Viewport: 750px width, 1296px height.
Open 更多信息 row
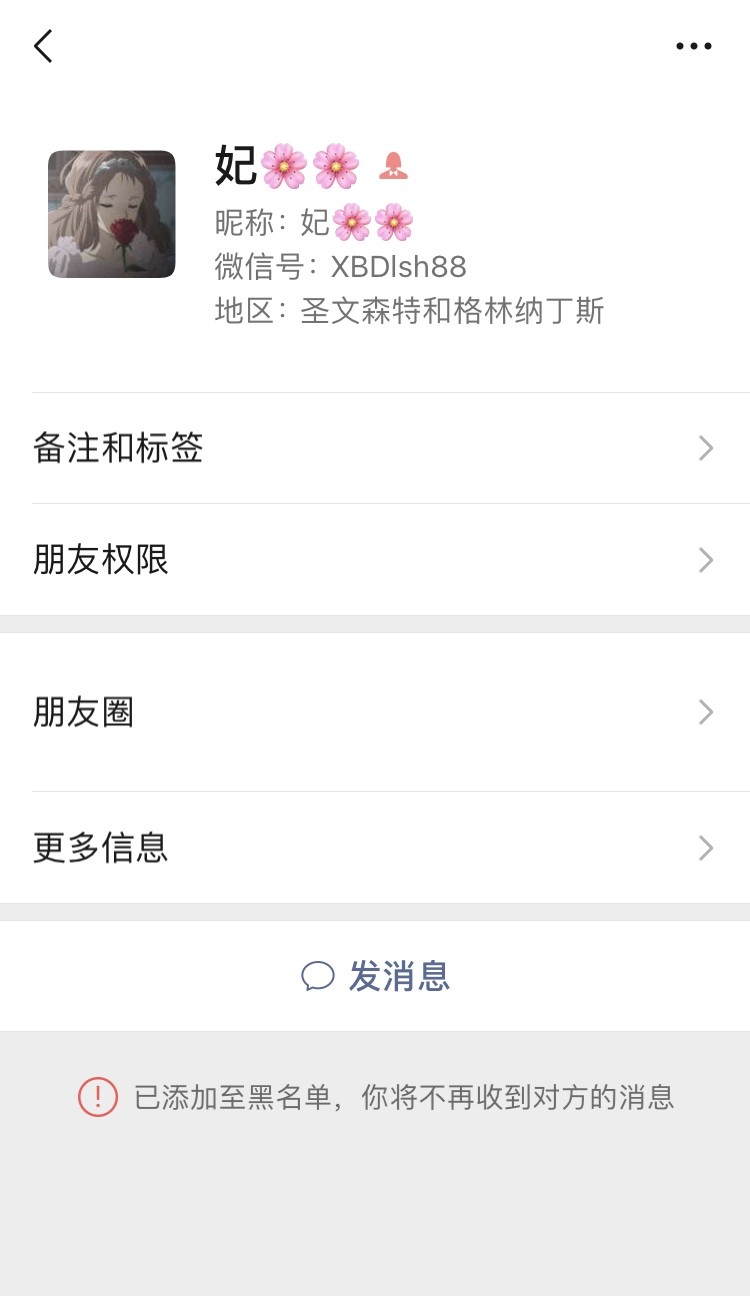375,848
